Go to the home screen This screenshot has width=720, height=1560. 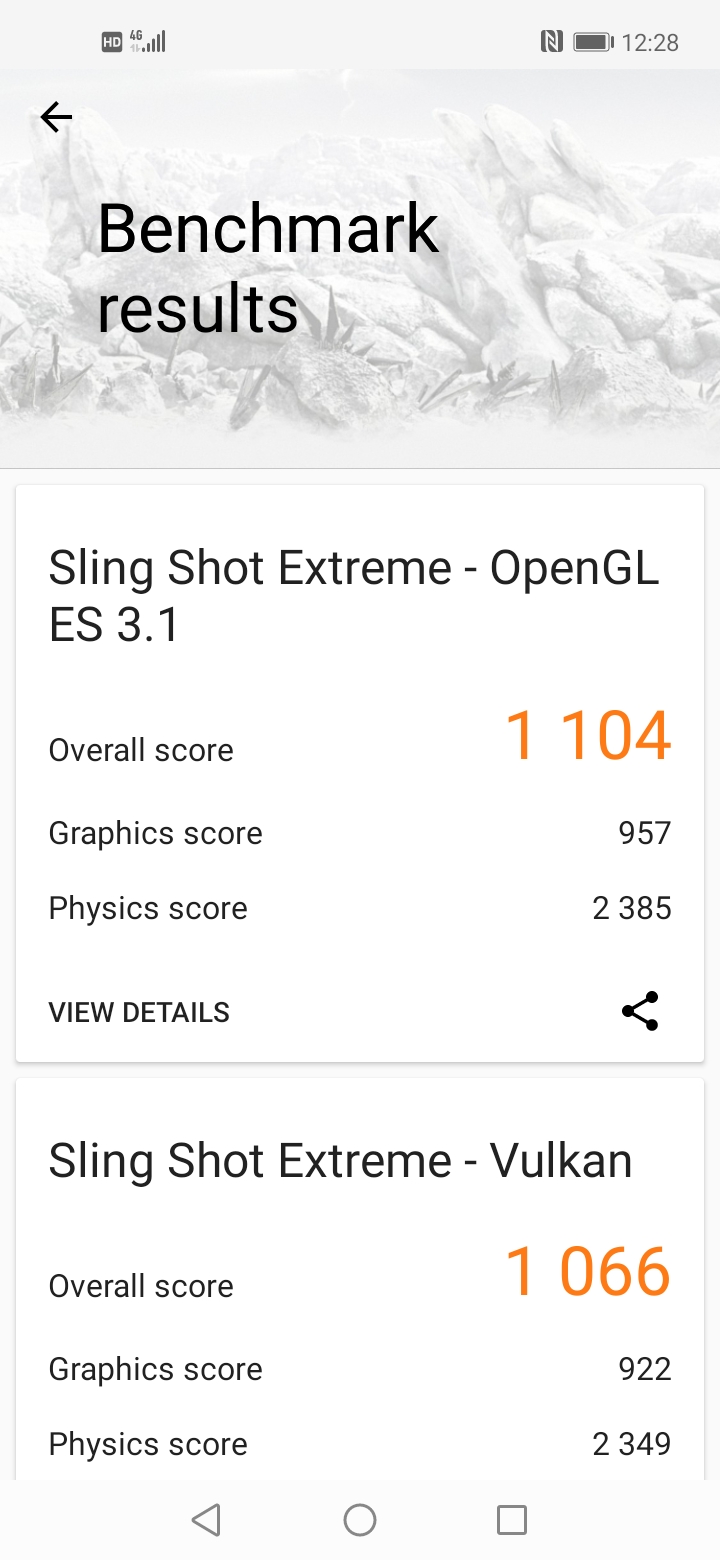point(360,1520)
